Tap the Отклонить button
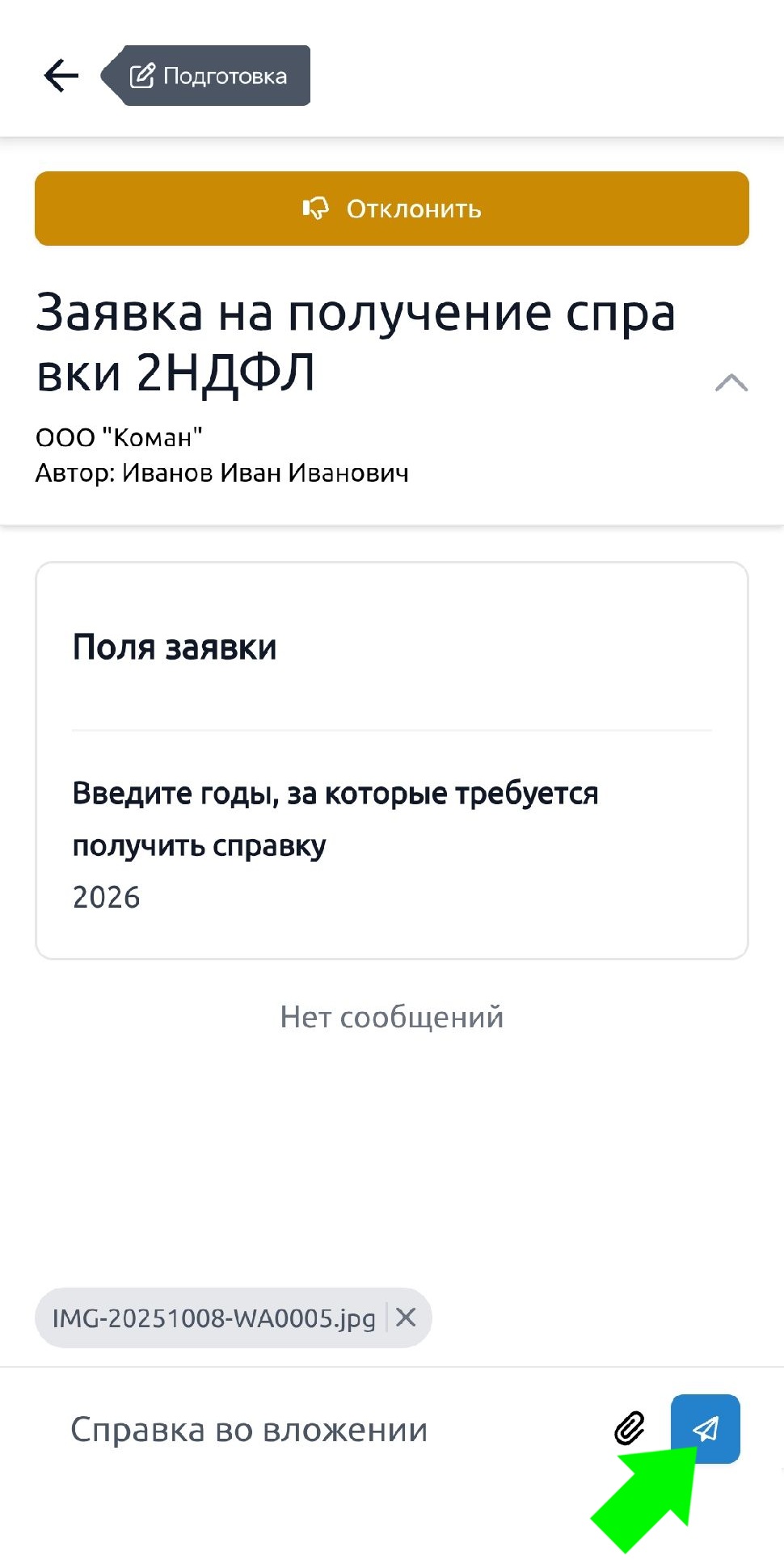This screenshot has width=784, height=1560. pyautogui.click(x=392, y=209)
